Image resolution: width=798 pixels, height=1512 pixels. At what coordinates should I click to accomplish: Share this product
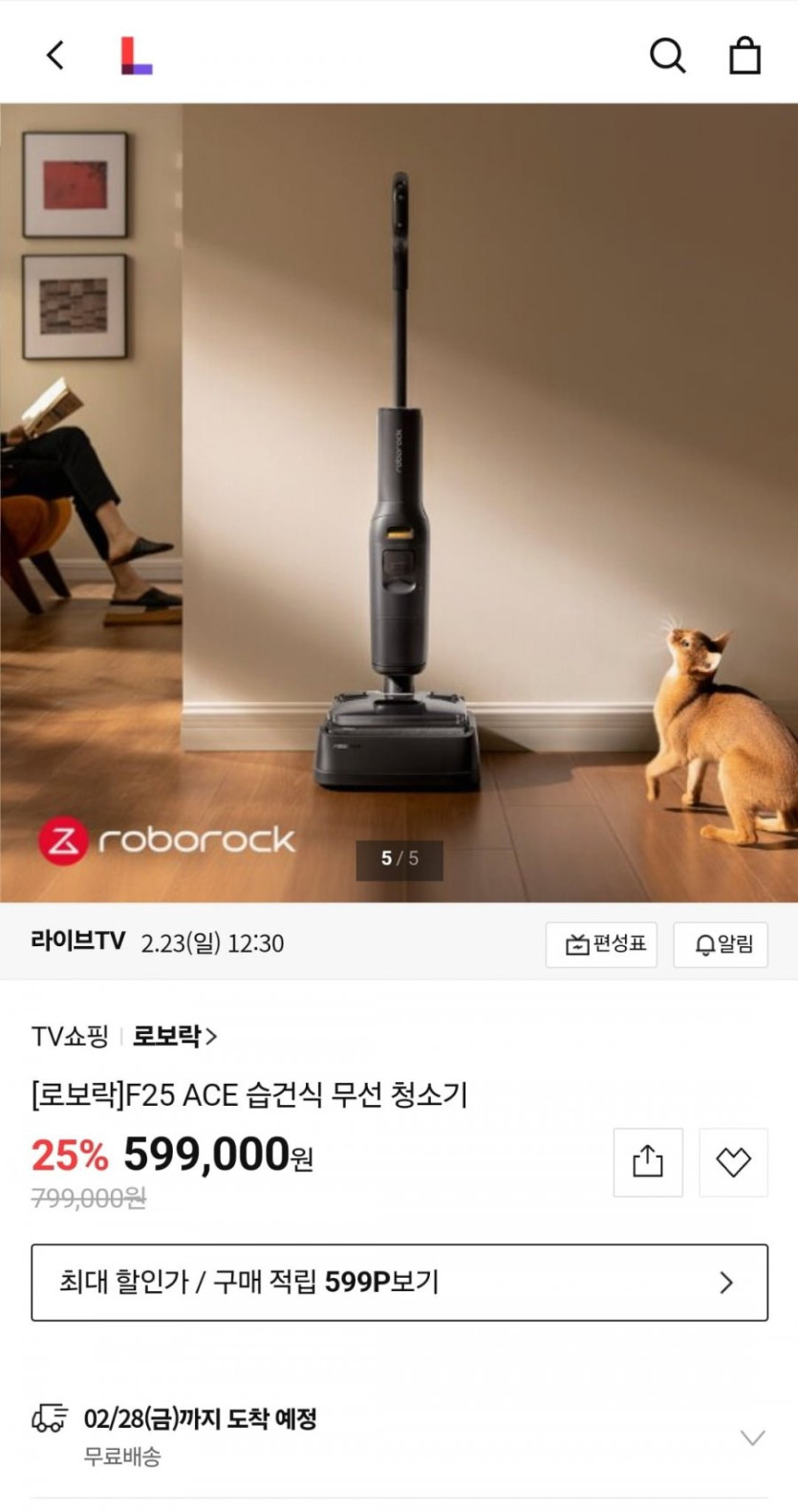[647, 1161]
